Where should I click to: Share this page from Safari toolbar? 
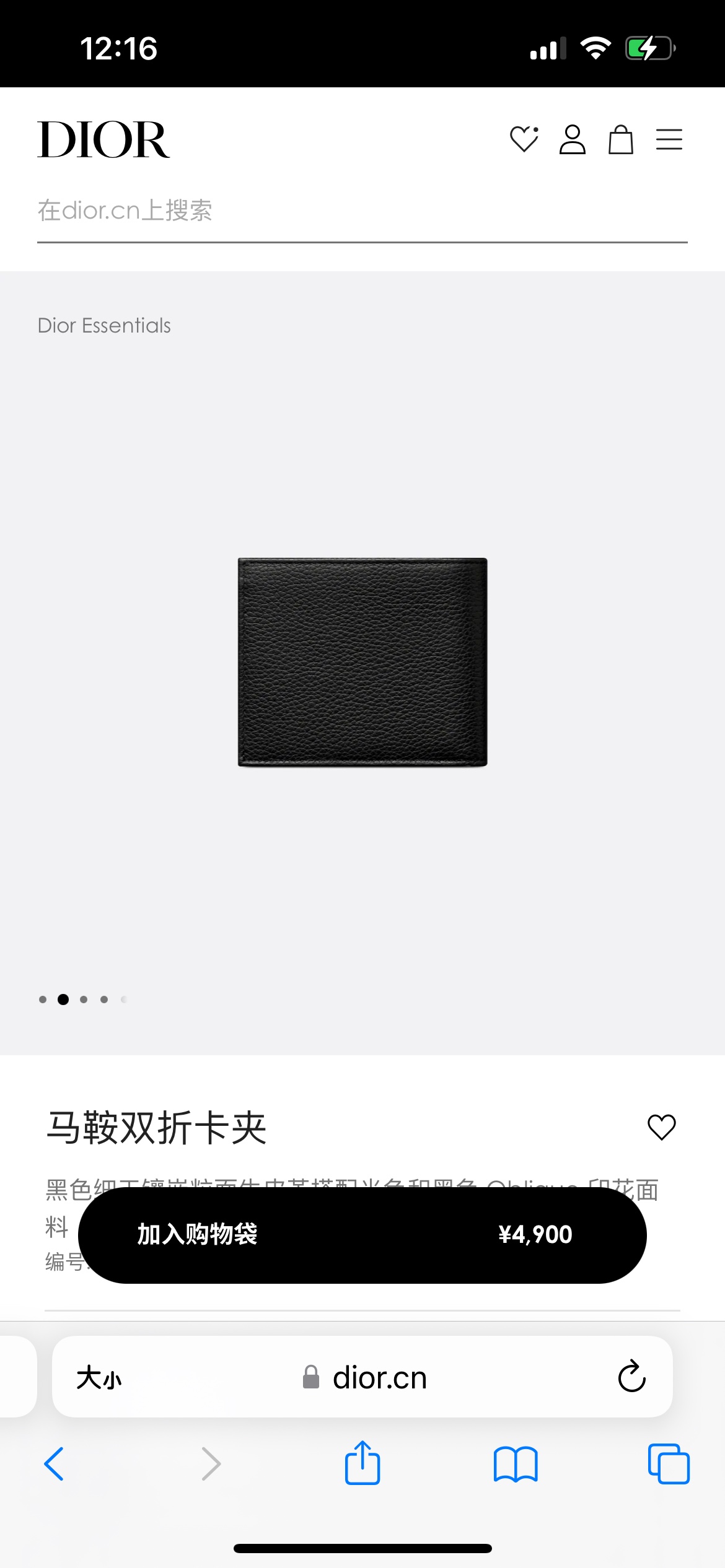pyautogui.click(x=362, y=1463)
